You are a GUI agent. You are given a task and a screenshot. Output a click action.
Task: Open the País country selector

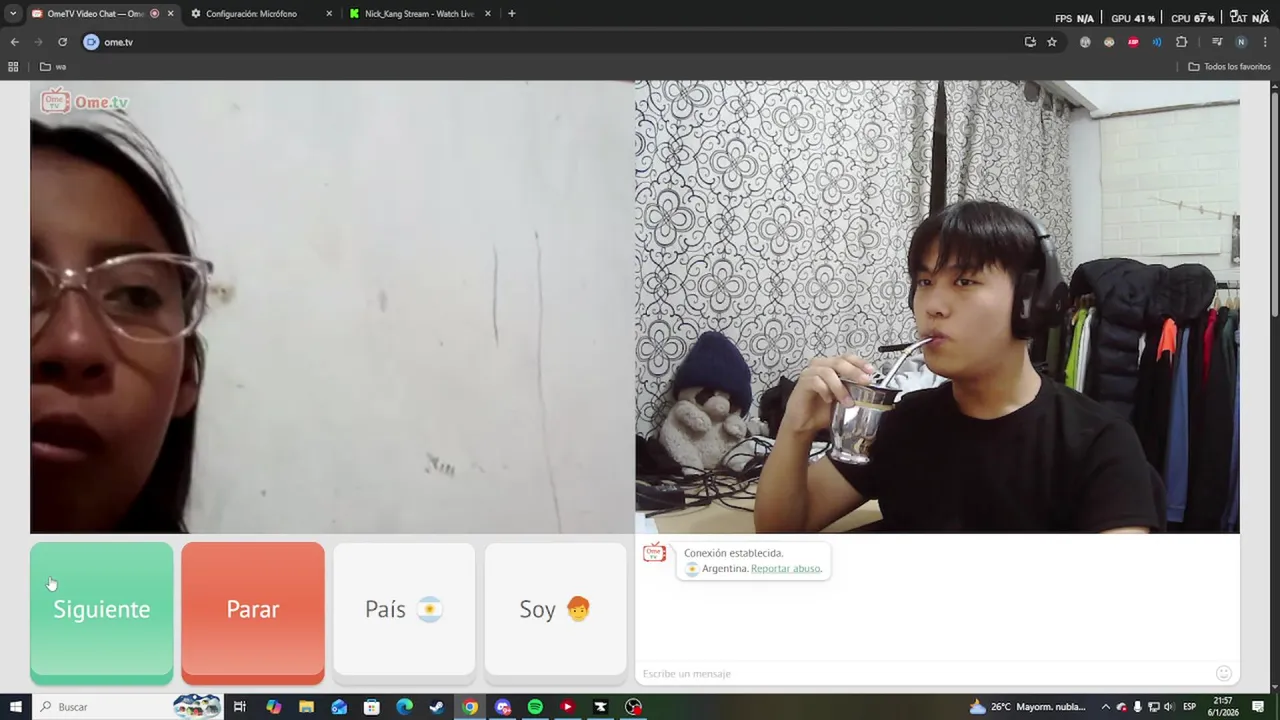(x=404, y=610)
